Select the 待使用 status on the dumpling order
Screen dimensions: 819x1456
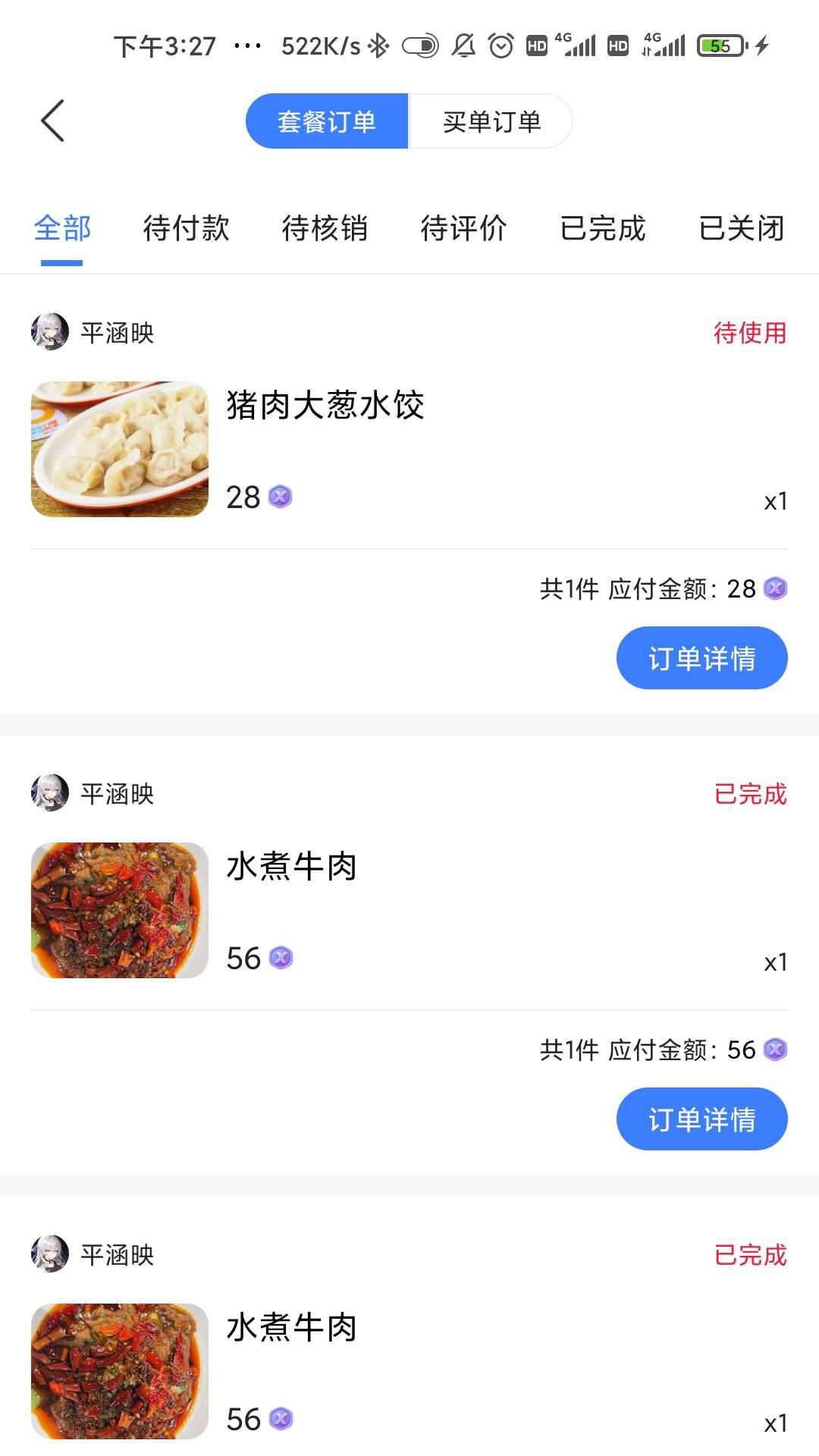748,332
